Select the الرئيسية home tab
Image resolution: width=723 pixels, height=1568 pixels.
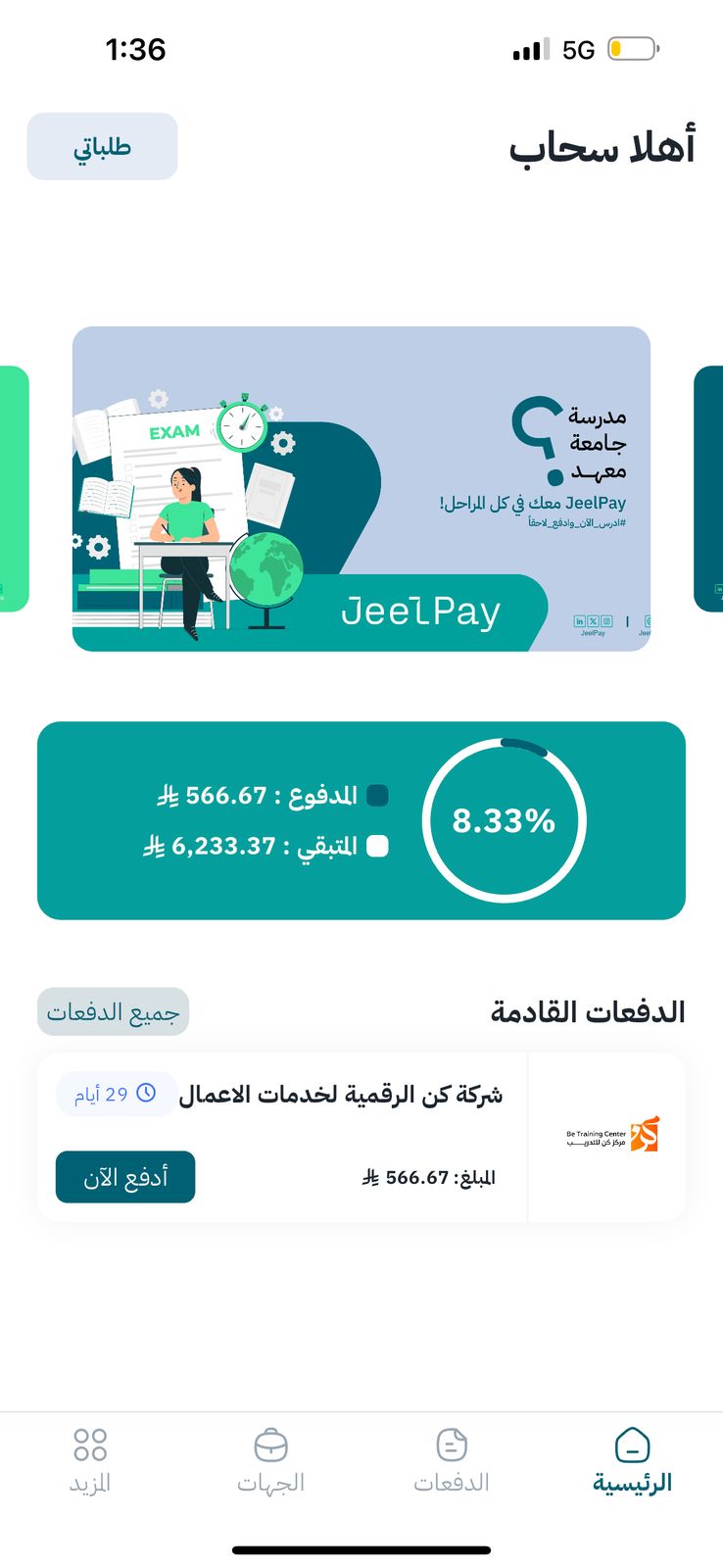coord(633,1460)
